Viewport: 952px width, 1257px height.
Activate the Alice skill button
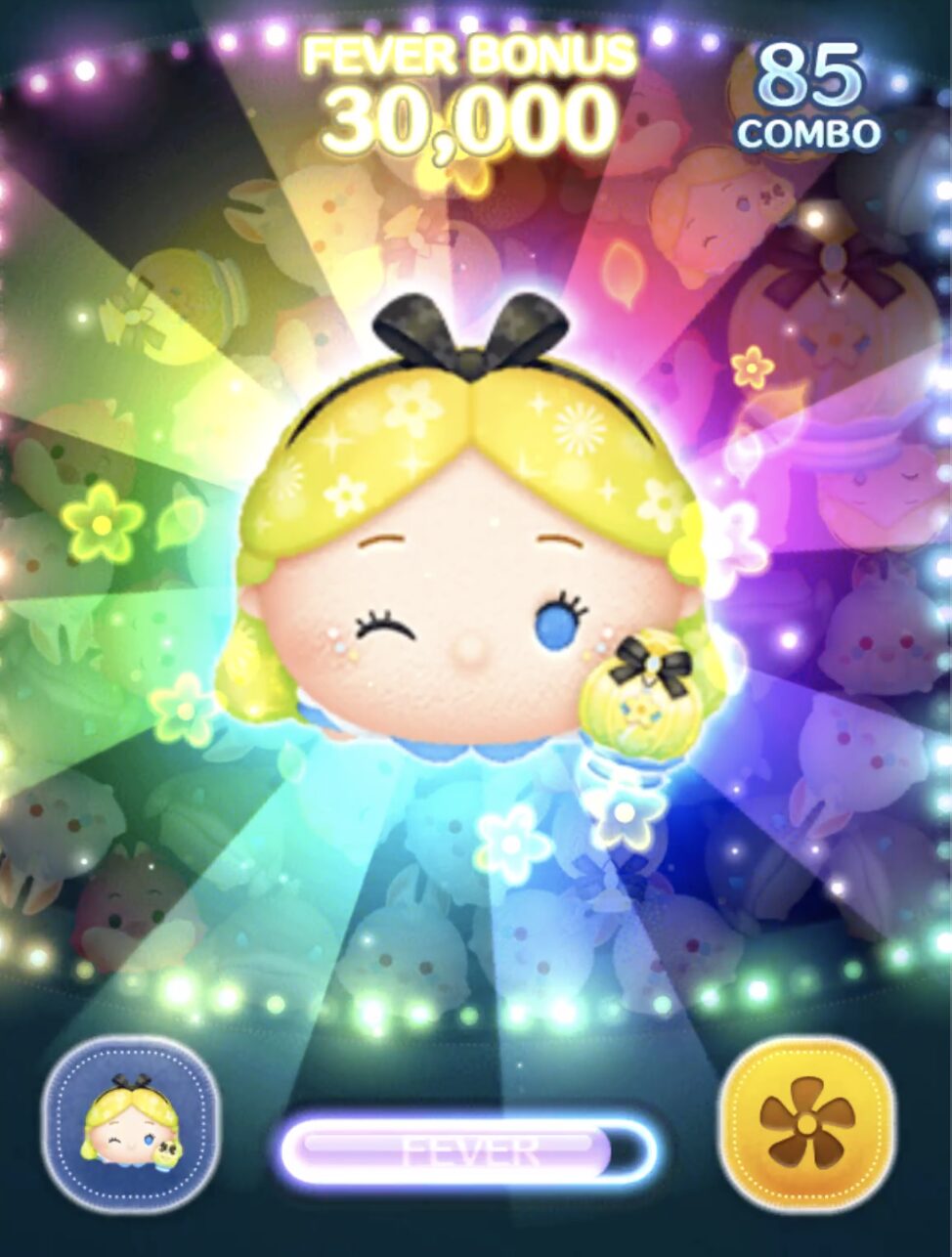(130, 1126)
